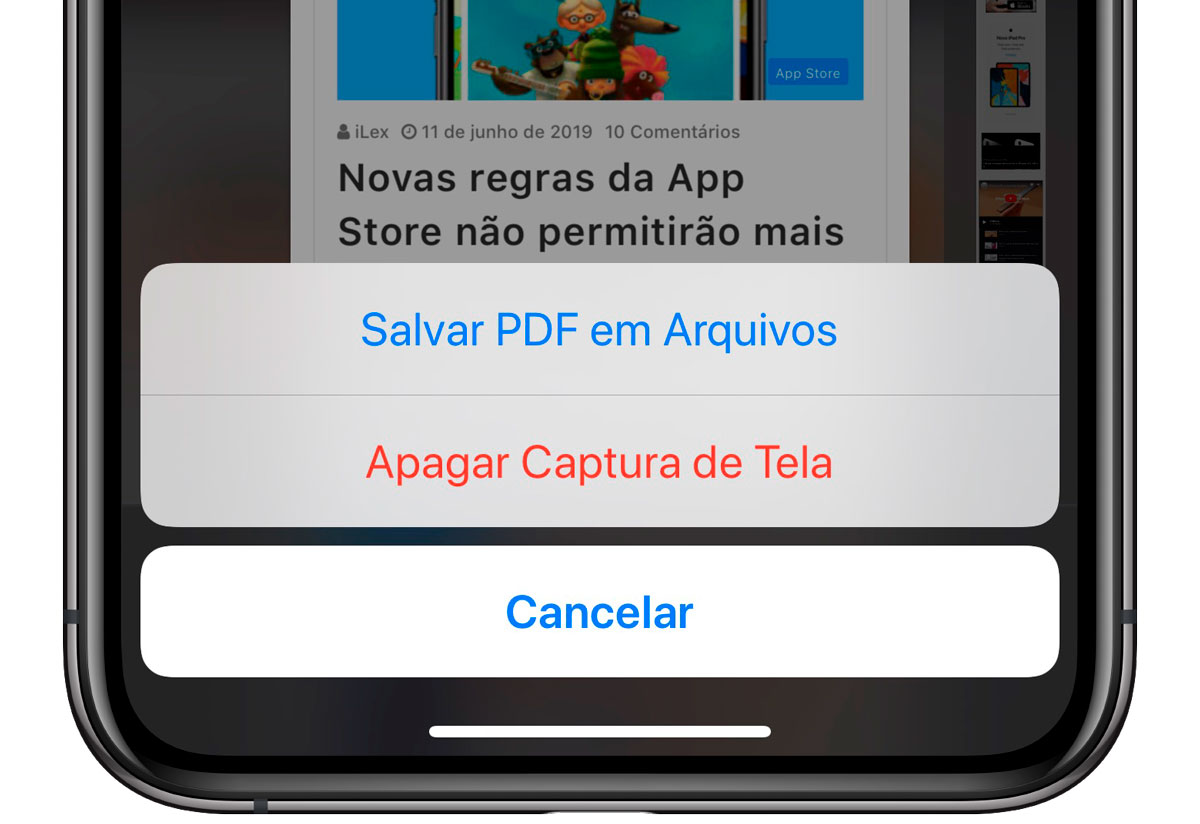Select Salvar PDF em Arquivos

(599, 330)
